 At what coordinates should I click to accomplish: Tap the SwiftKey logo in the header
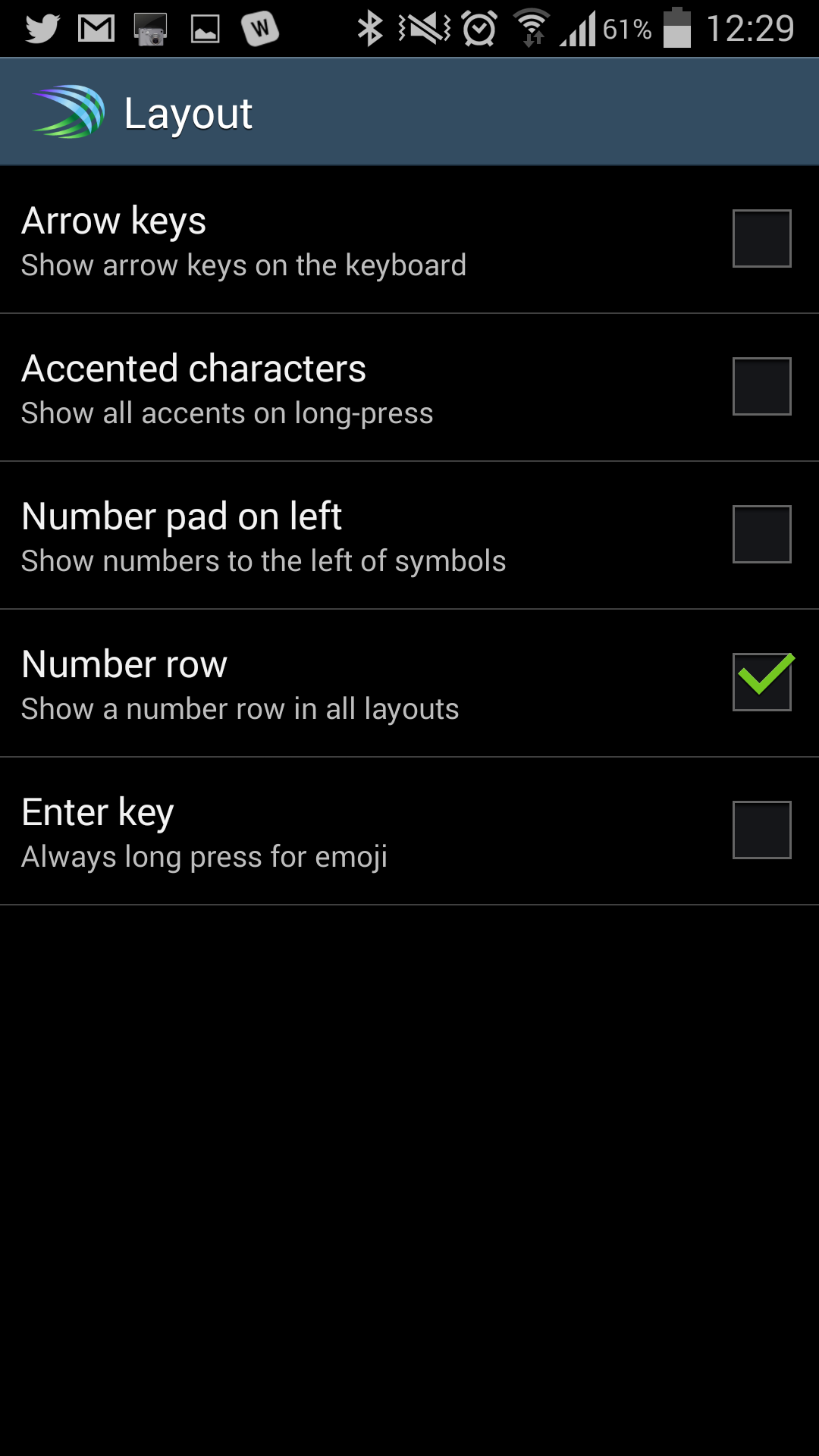(x=68, y=111)
